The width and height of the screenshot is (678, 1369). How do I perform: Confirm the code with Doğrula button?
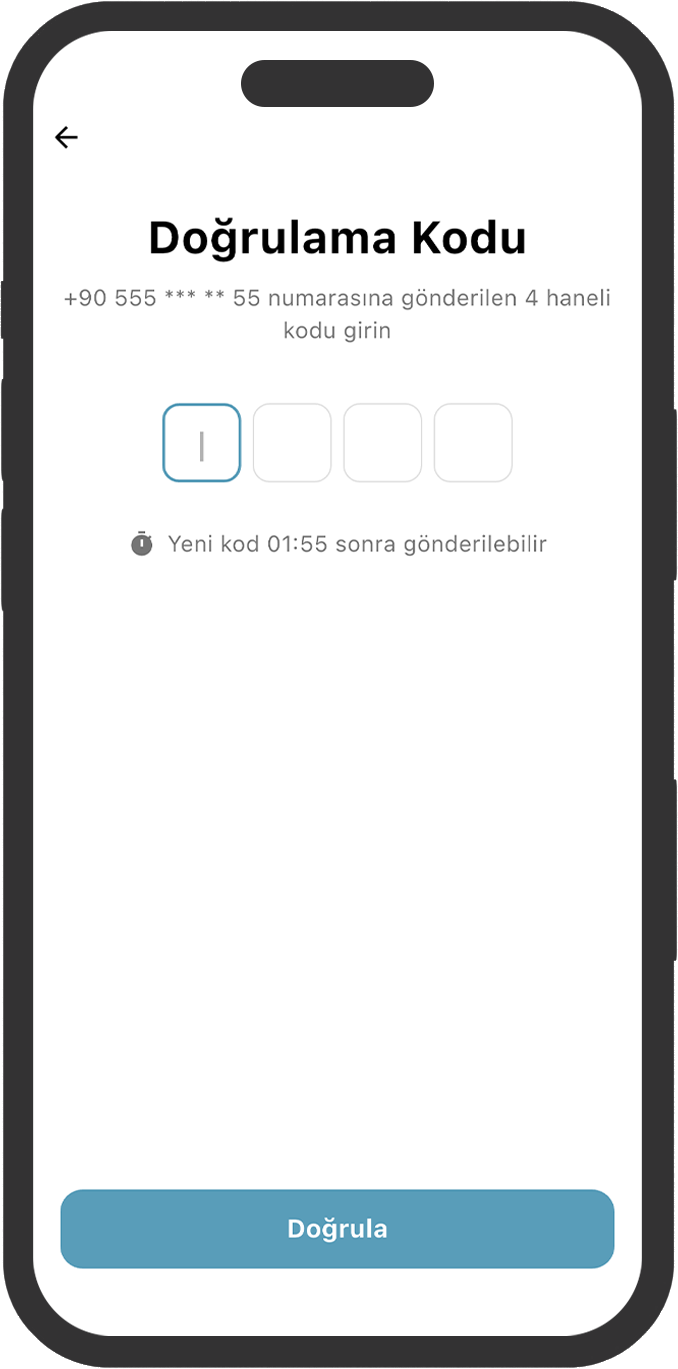[337, 1229]
